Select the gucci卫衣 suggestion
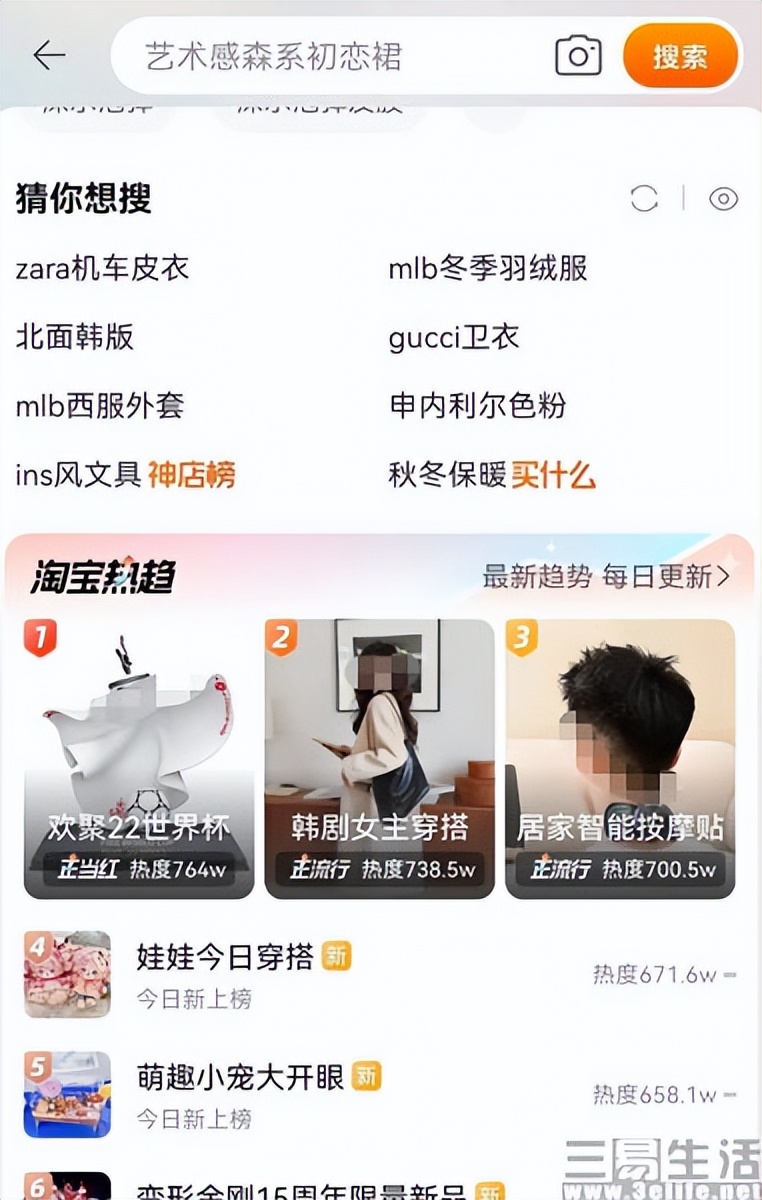Viewport: 762px width, 1200px height. pyautogui.click(x=453, y=338)
